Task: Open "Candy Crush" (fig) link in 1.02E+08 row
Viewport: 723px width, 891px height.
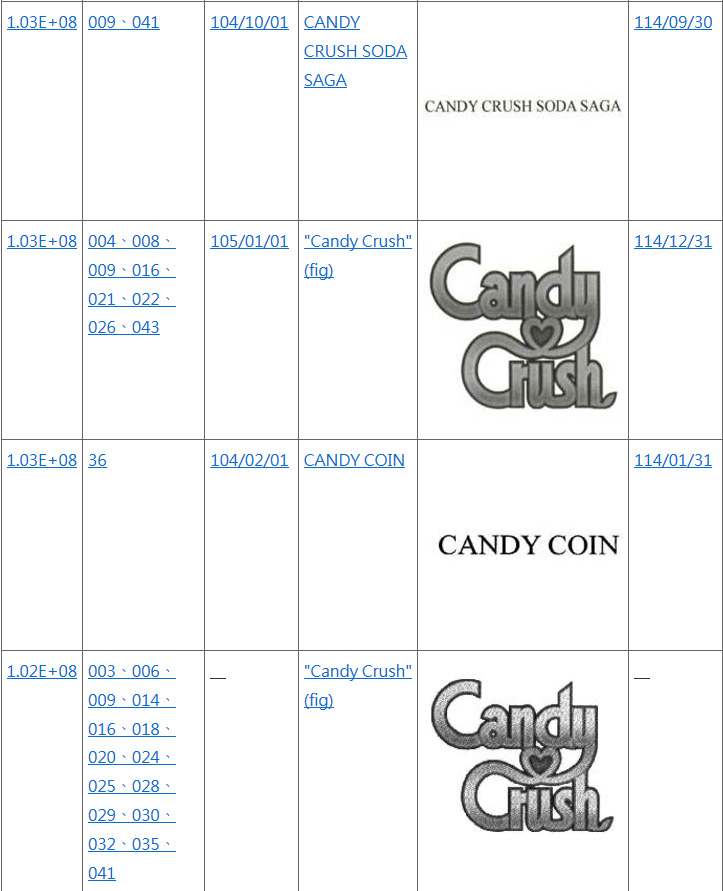Action: (x=357, y=685)
